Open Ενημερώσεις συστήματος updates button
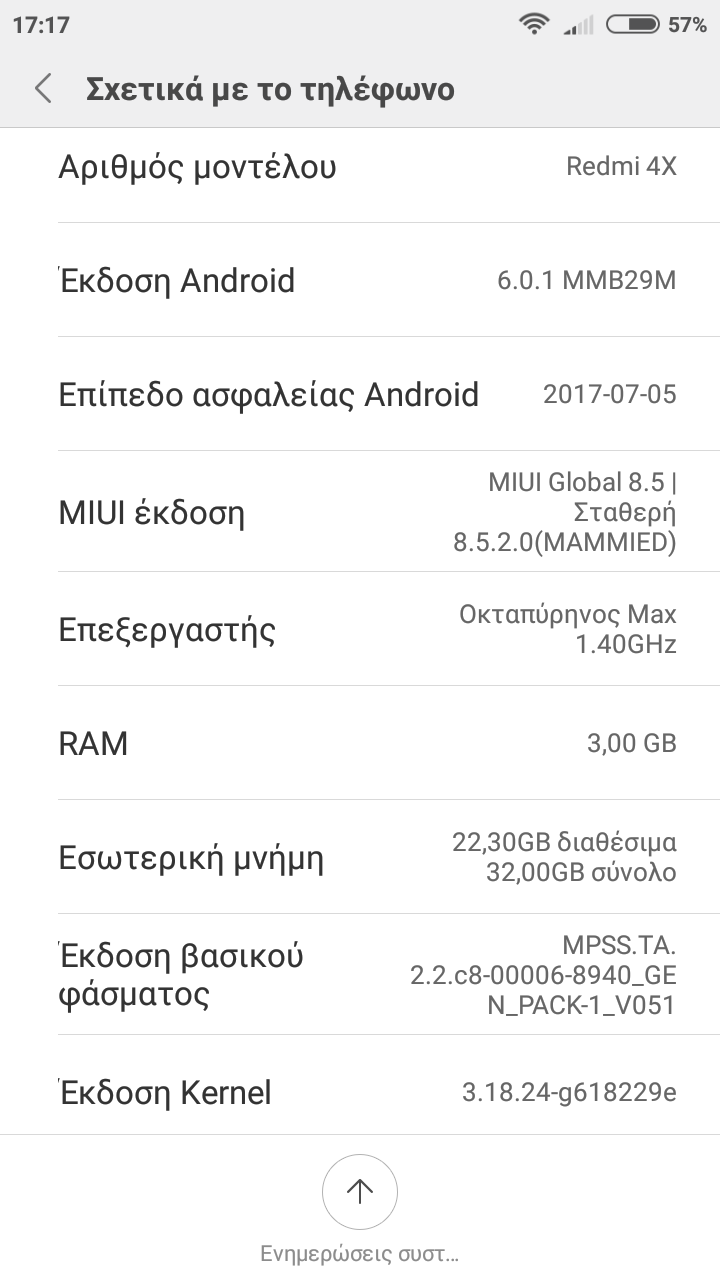This screenshot has width=720, height=1280. coord(360,1192)
